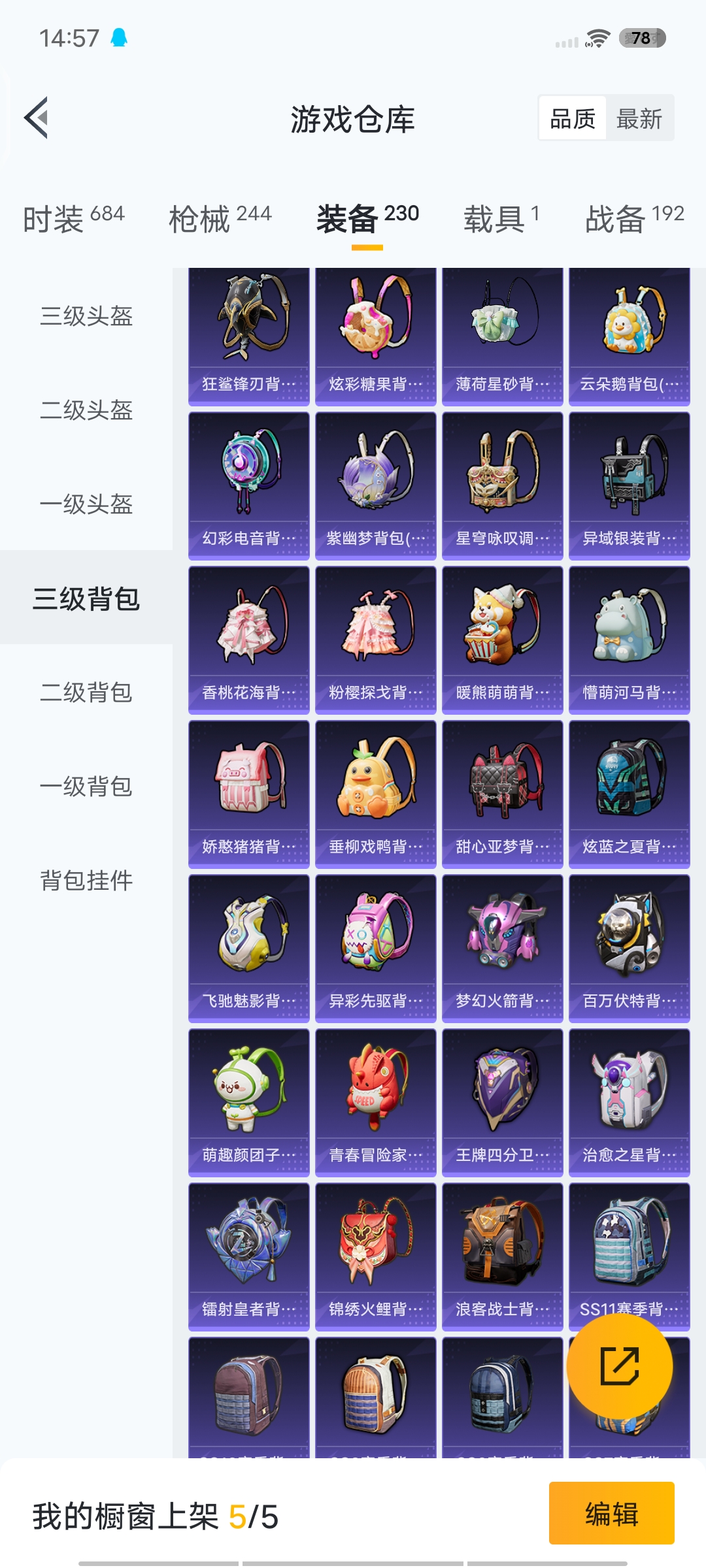Viewport: 706px width, 1568px height.
Task: Select the 梦幻火箭 backpack
Action: pos(502,947)
